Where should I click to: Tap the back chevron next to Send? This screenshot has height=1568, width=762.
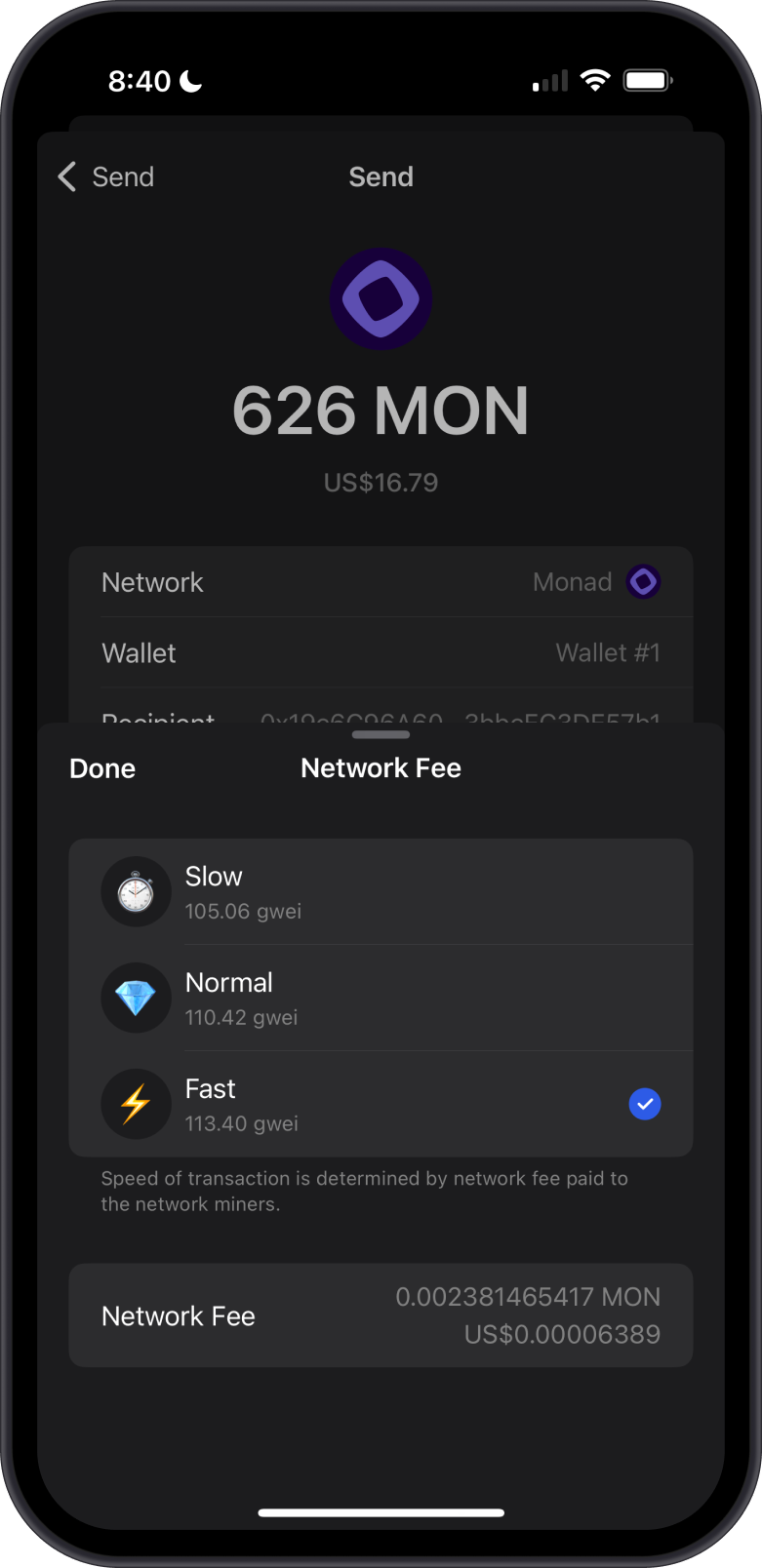tap(65, 176)
